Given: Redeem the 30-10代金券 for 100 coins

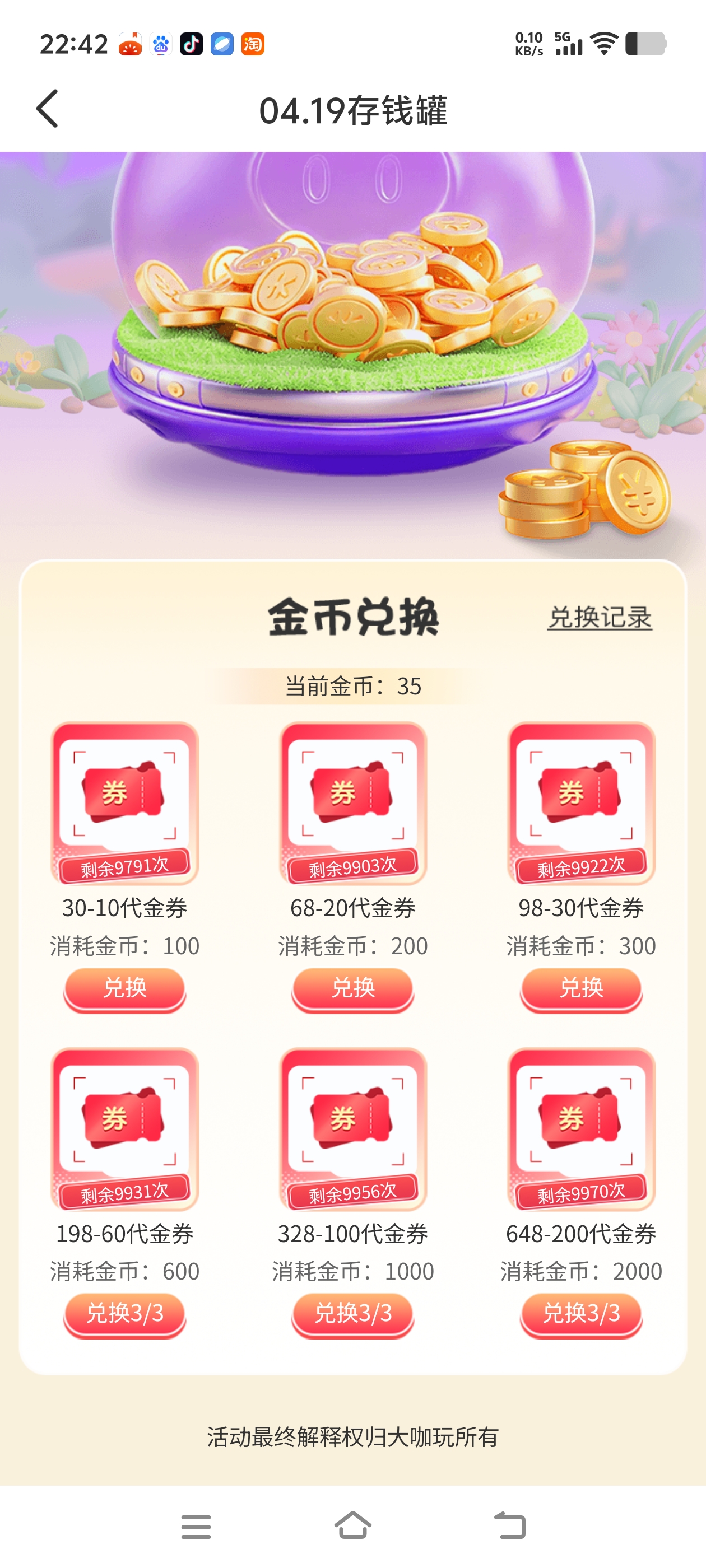Looking at the screenshot, I should click(125, 988).
